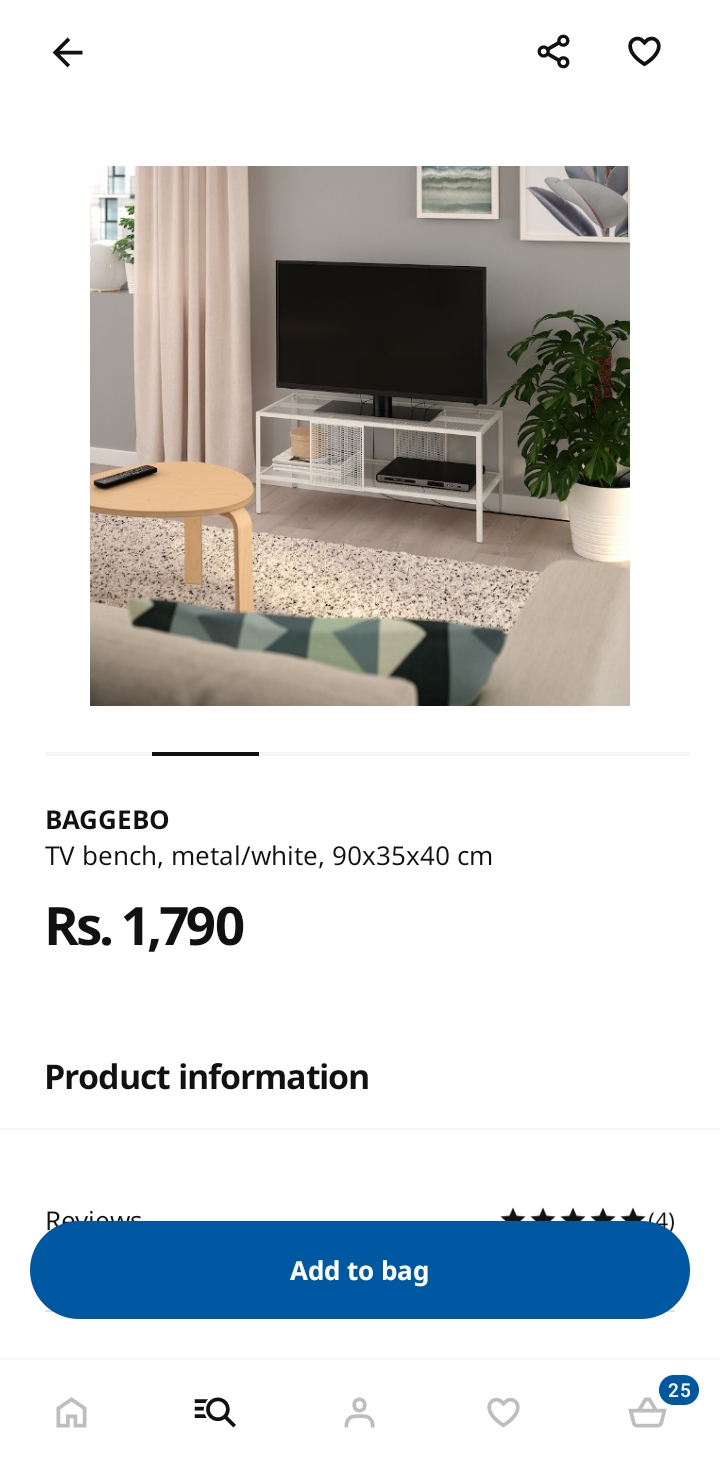The height and width of the screenshot is (1465, 720).
Task: Tap the Add to bag button
Action: pos(360,1270)
